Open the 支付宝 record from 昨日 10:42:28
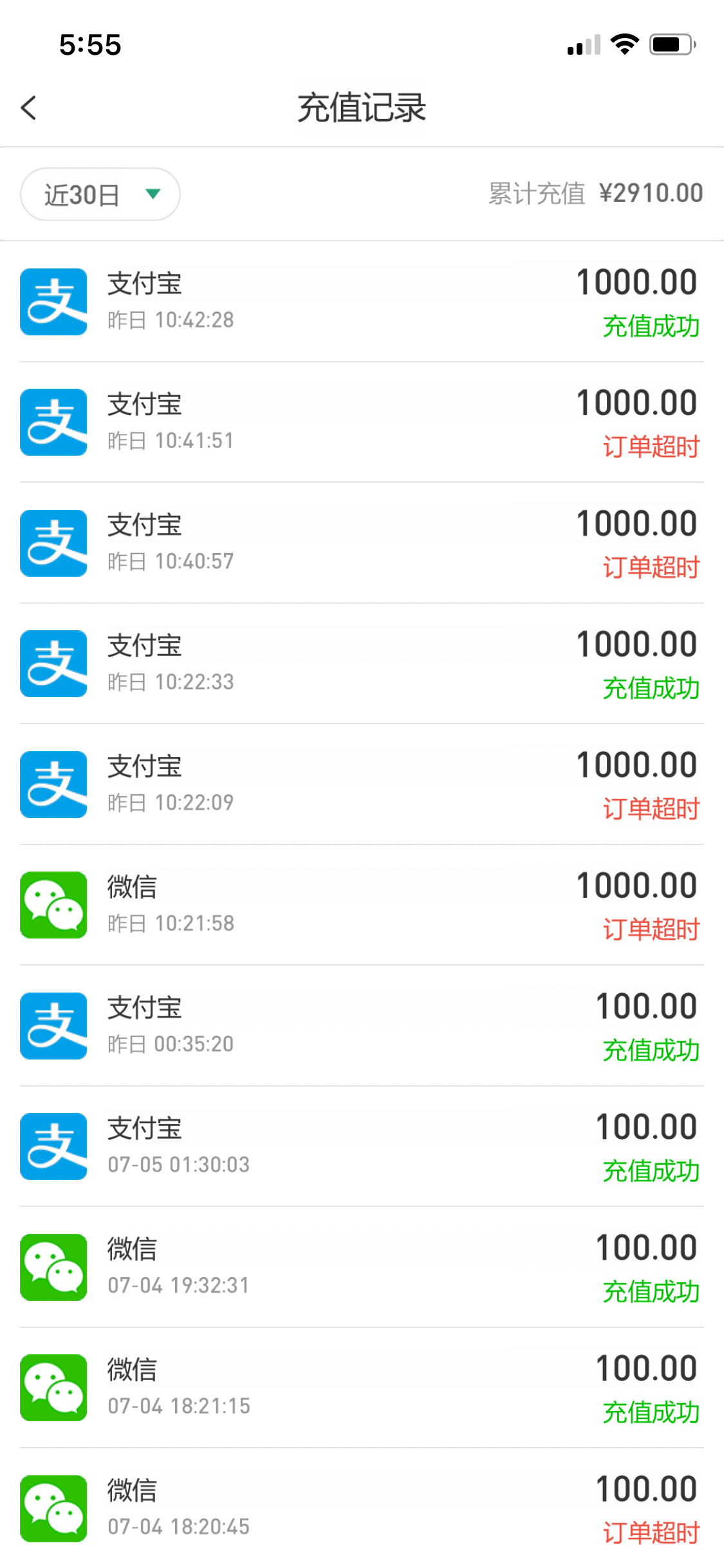The width and height of the screenshot is (724, 1568). (362, 302)
